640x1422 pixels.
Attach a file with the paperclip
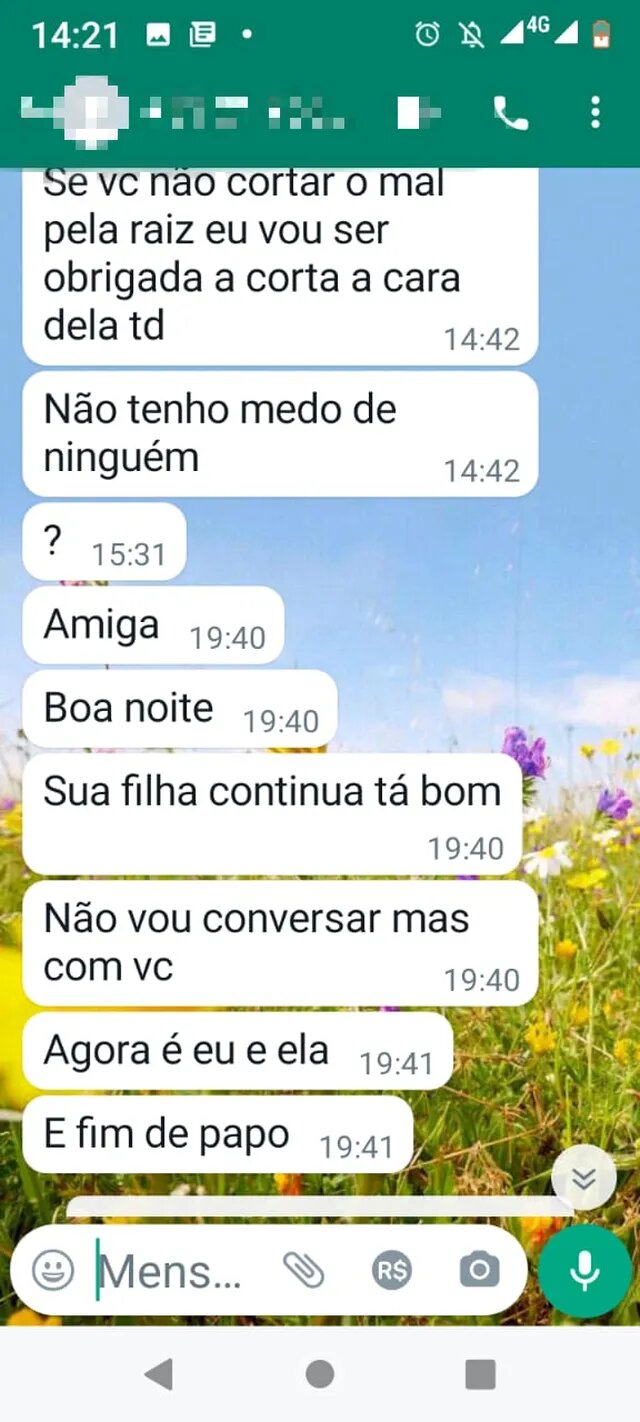click(x=303, y=1271)
